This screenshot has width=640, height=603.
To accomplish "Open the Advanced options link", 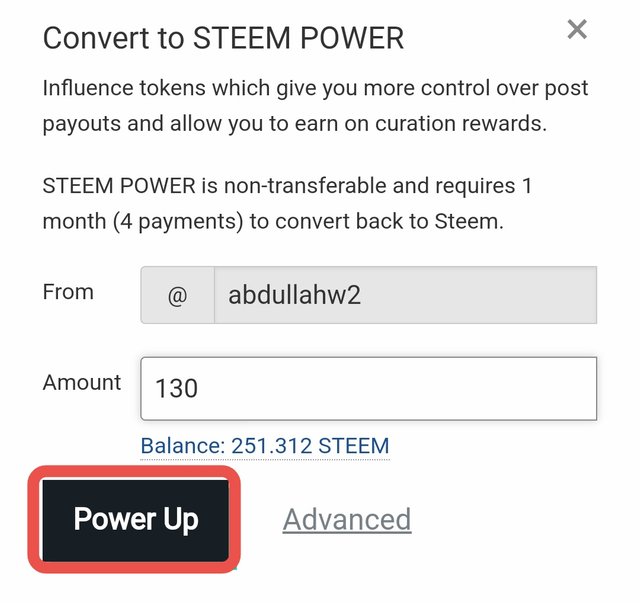I will point(346,519).
